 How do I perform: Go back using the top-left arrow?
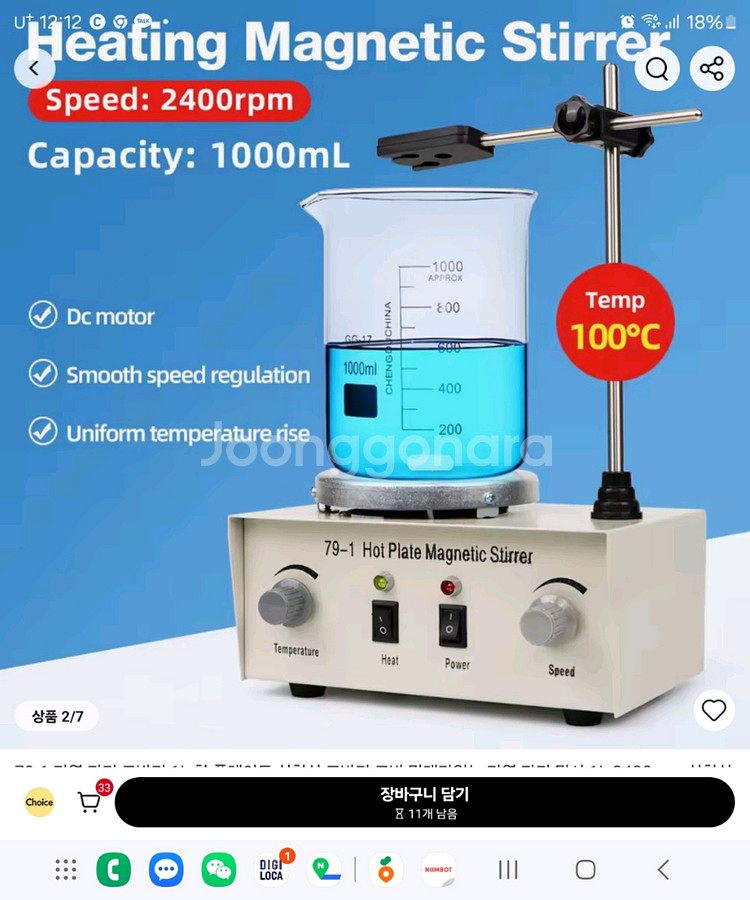tap(35, 69)
